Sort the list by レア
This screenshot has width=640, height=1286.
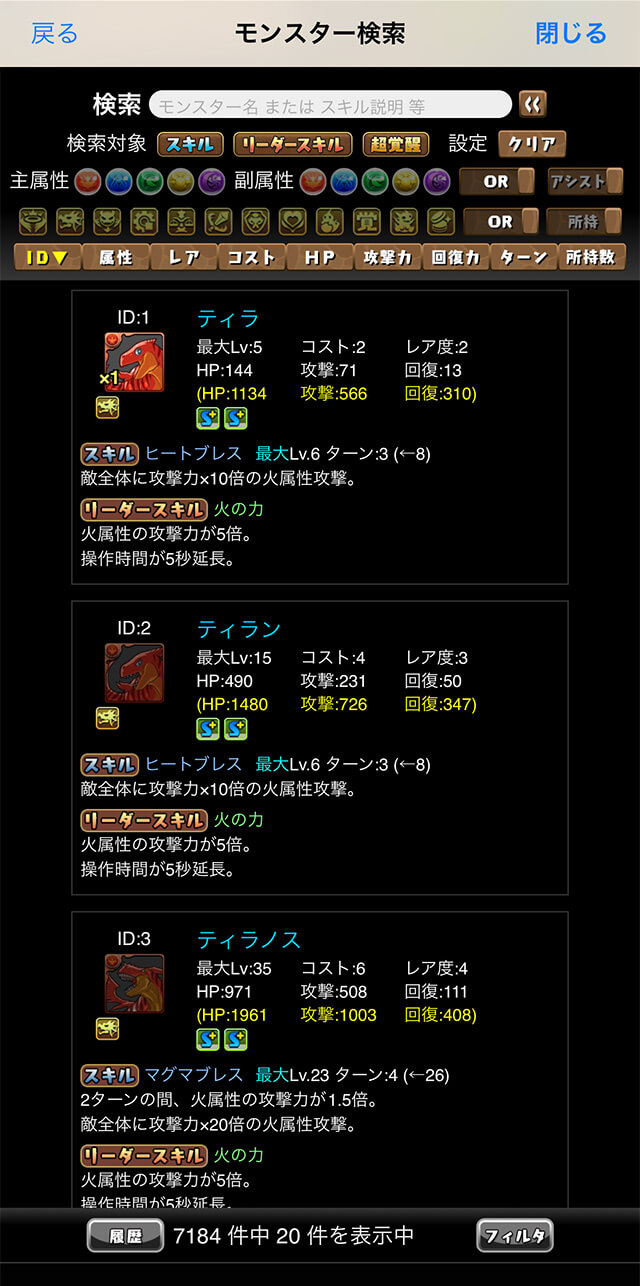[183, 257]
